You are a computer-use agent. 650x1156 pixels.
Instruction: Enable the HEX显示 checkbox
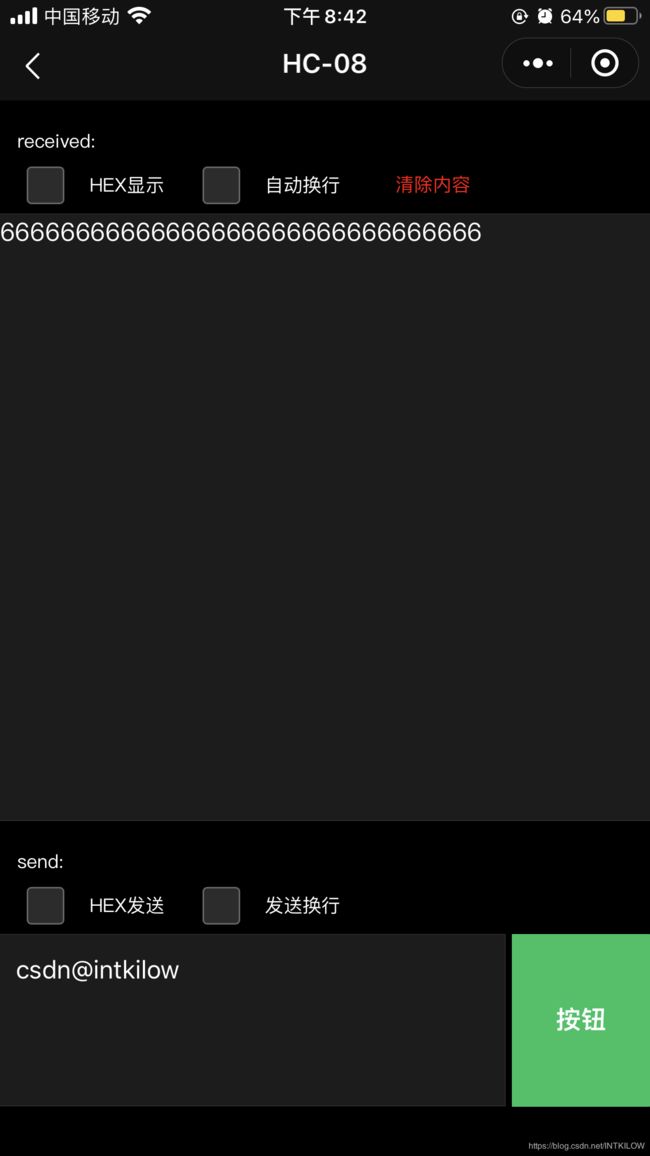point(46,185)
